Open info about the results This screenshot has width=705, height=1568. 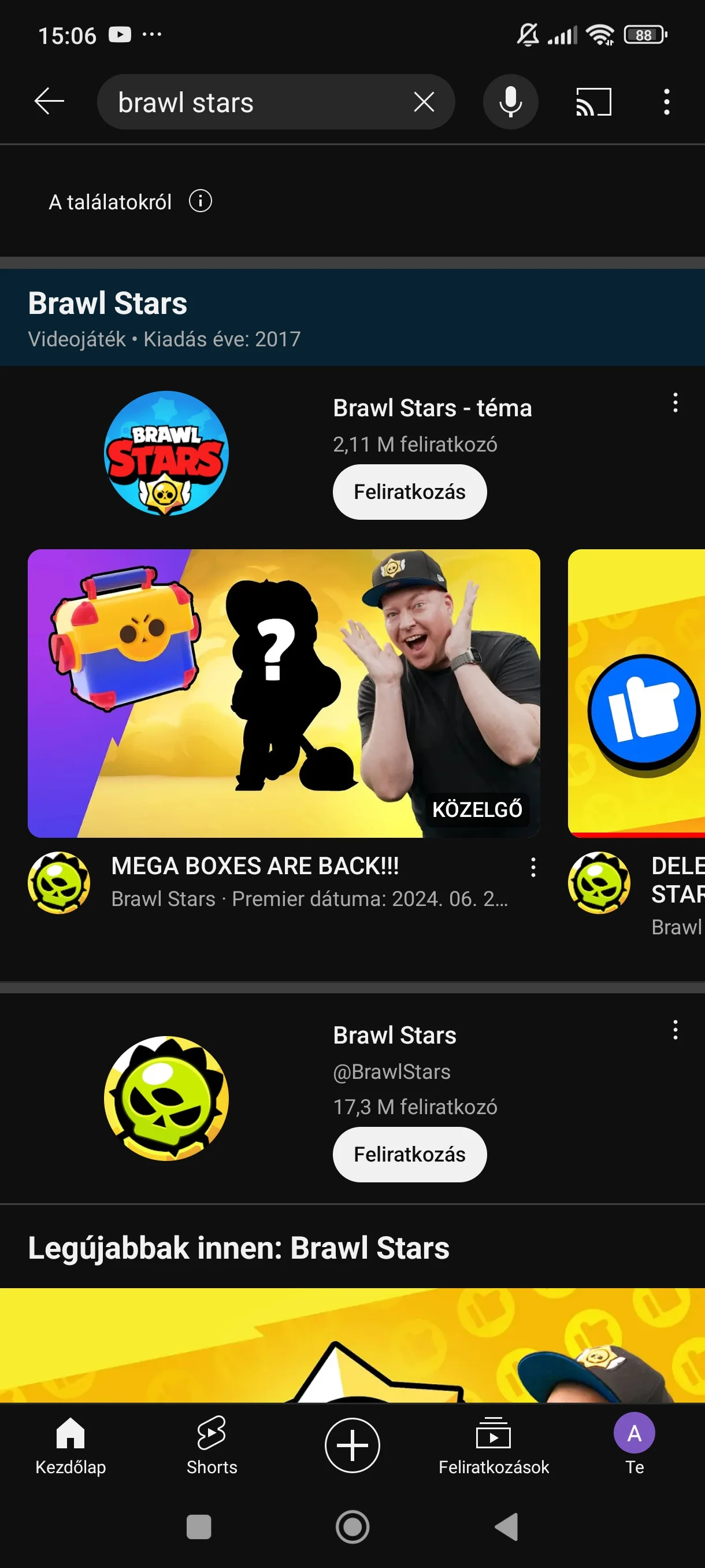coord(200,201)
